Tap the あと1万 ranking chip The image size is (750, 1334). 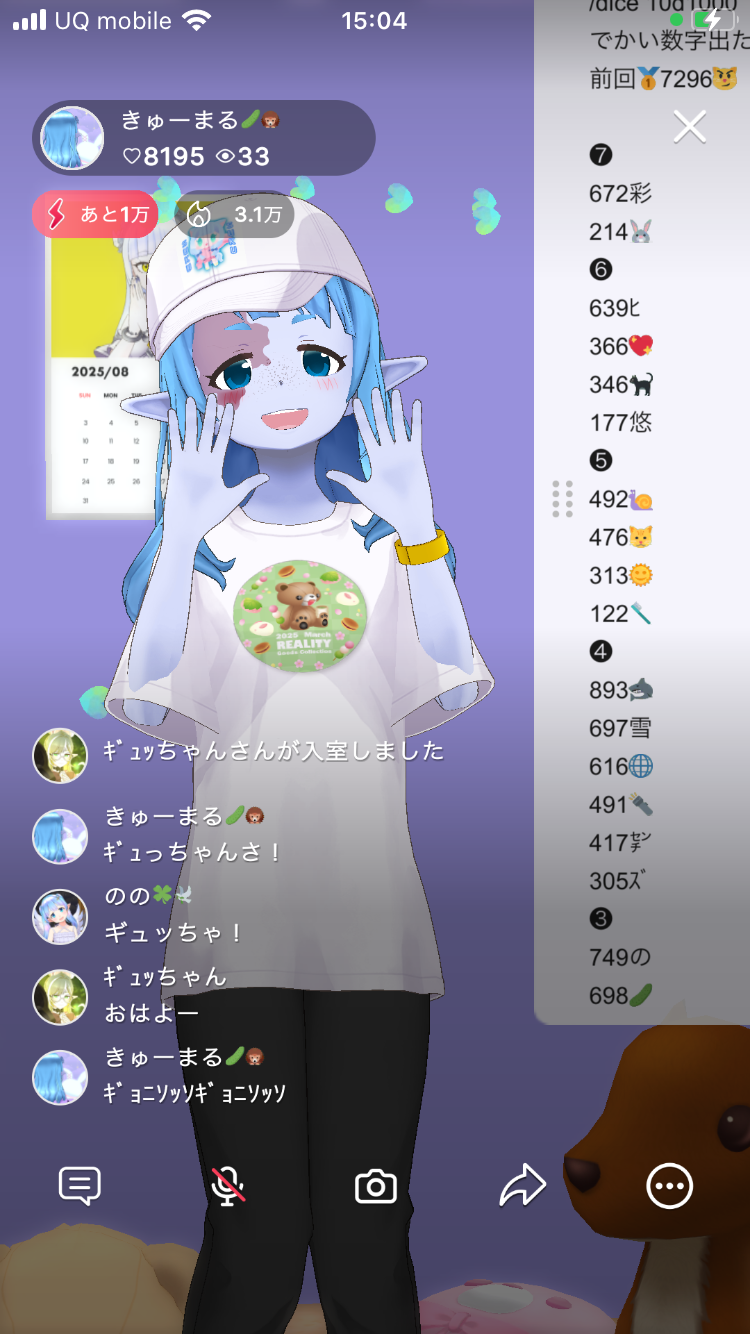94,214
